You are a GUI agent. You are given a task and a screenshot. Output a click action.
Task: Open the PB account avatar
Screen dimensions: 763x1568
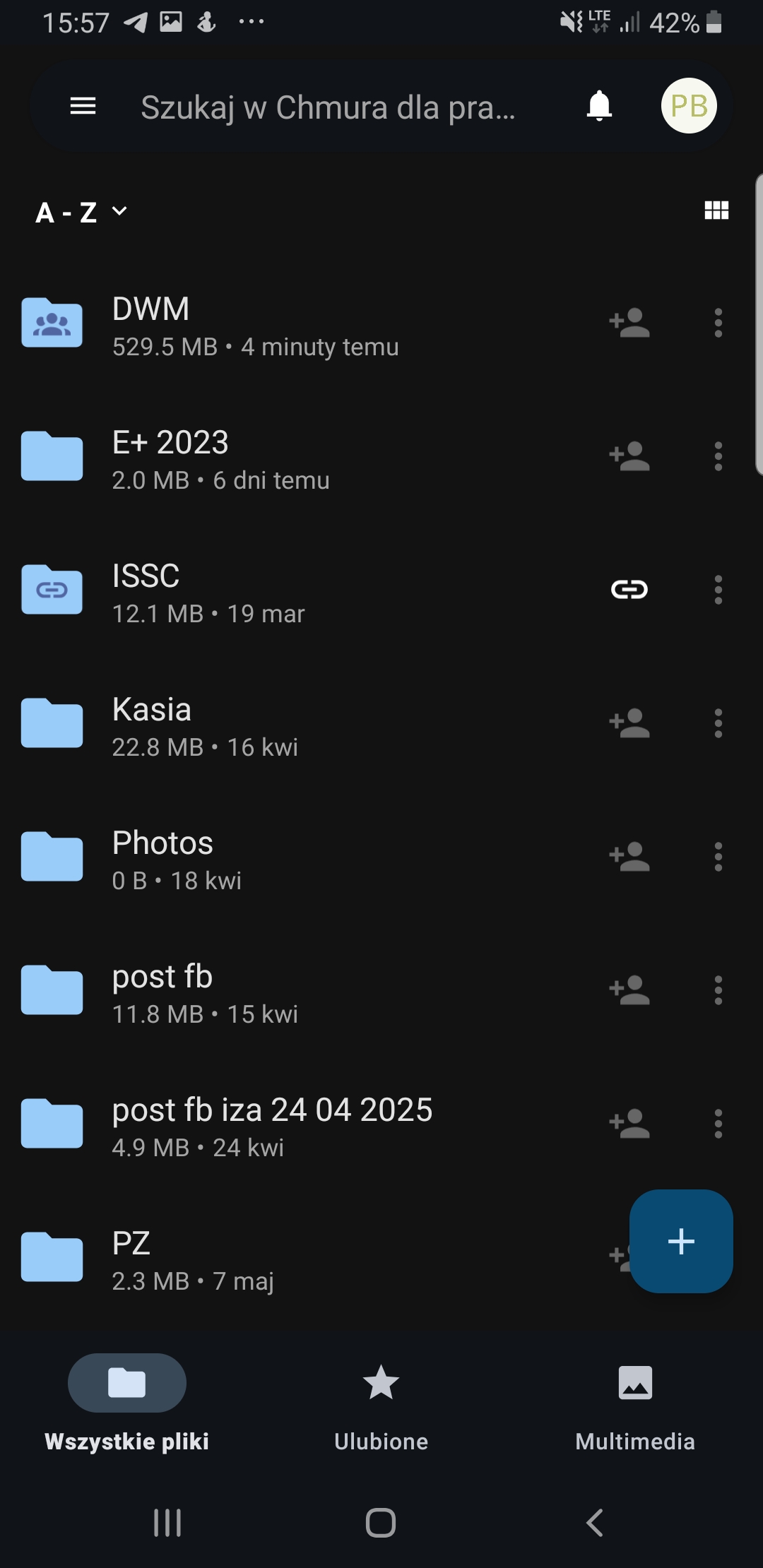coord(689,106)
